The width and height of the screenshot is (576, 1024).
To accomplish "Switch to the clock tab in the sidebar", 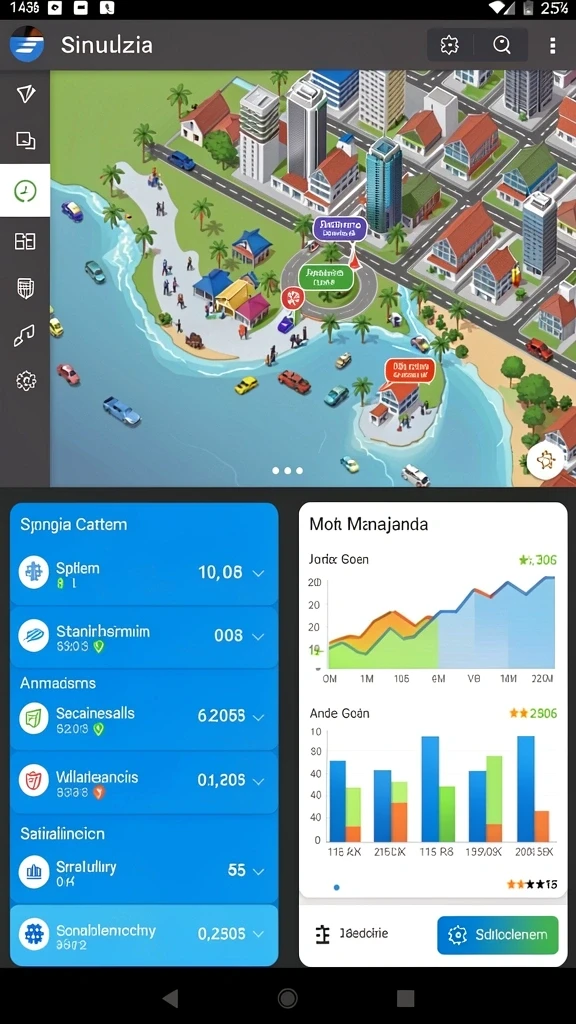I will 25,191.
